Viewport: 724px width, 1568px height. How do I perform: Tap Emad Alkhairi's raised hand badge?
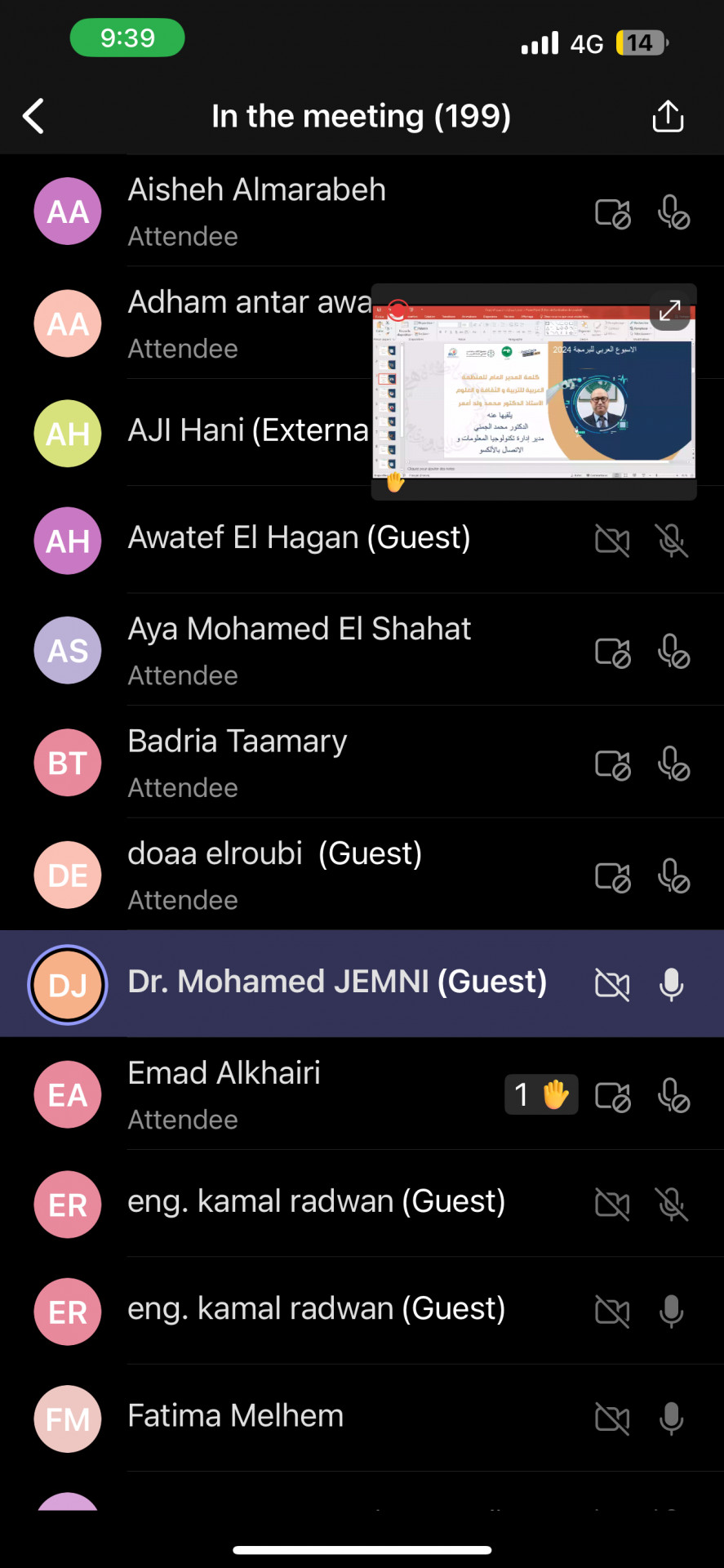(x=541, y=1094)
